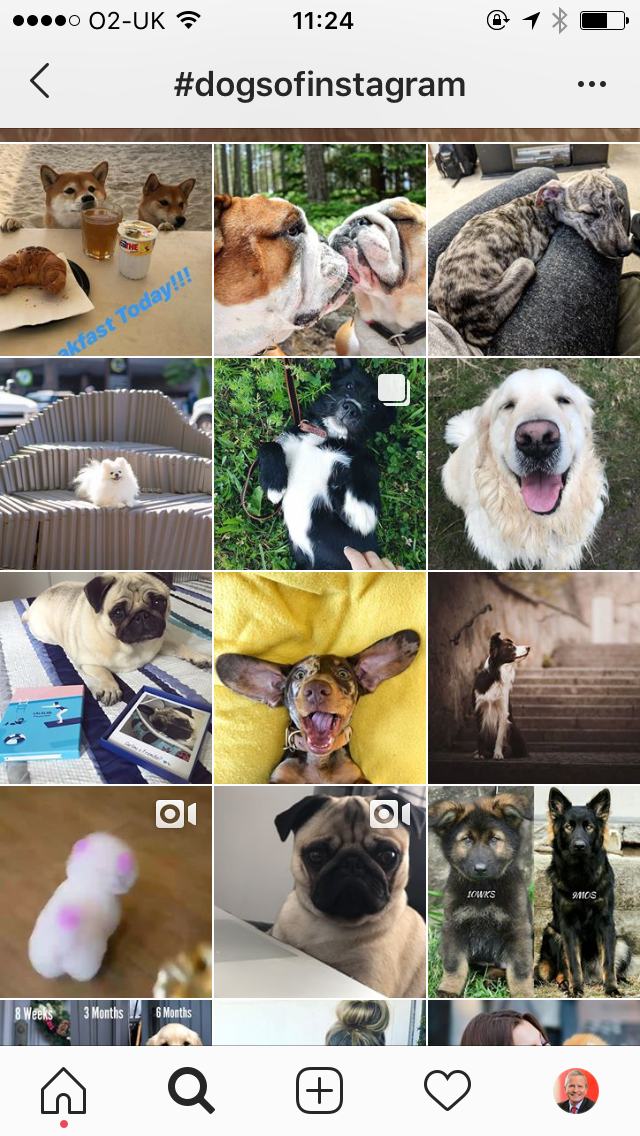640x1136 pixels.
Task: View the brindle puppy sleeping on sofa
Action: point(534,249)
